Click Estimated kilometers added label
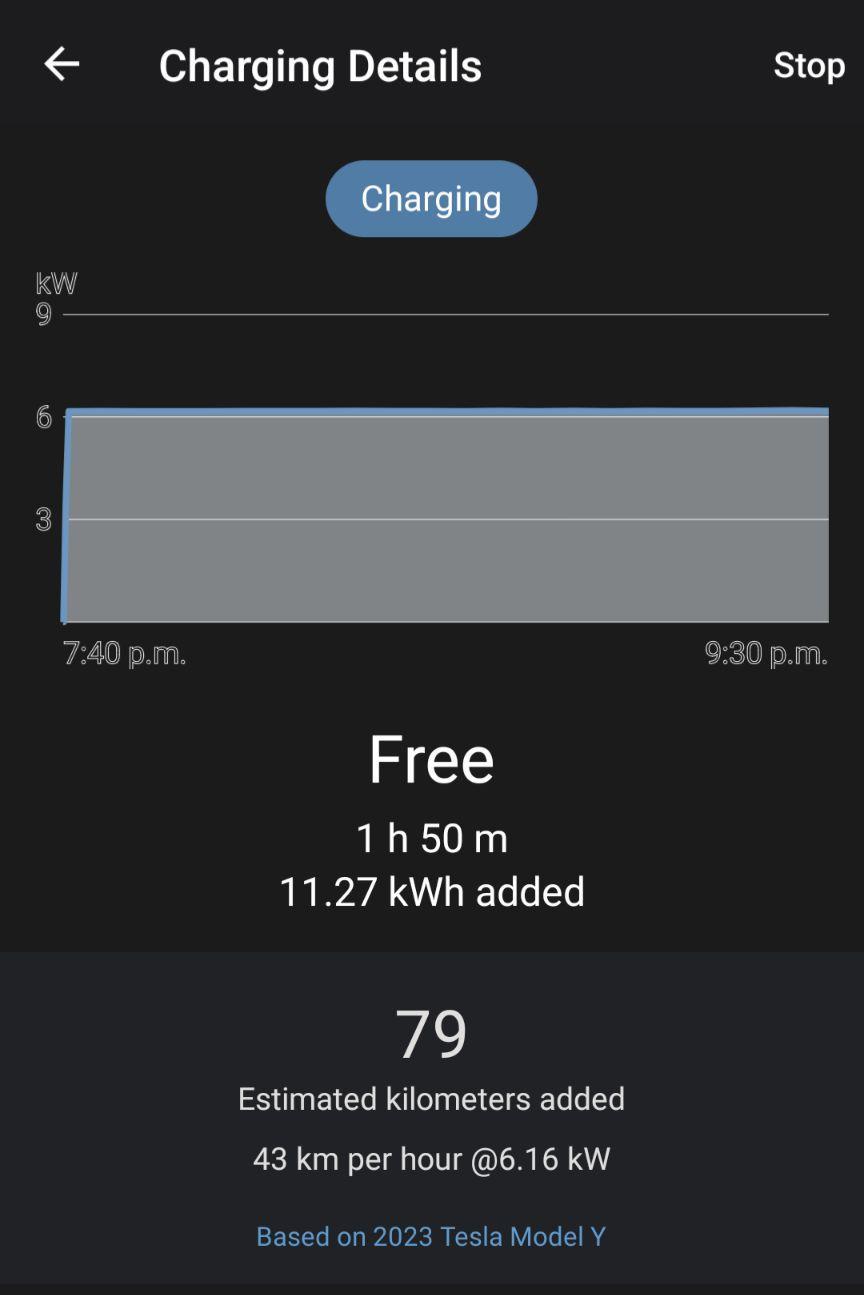Viewport: 864px width, 1295px height. 431,1099
